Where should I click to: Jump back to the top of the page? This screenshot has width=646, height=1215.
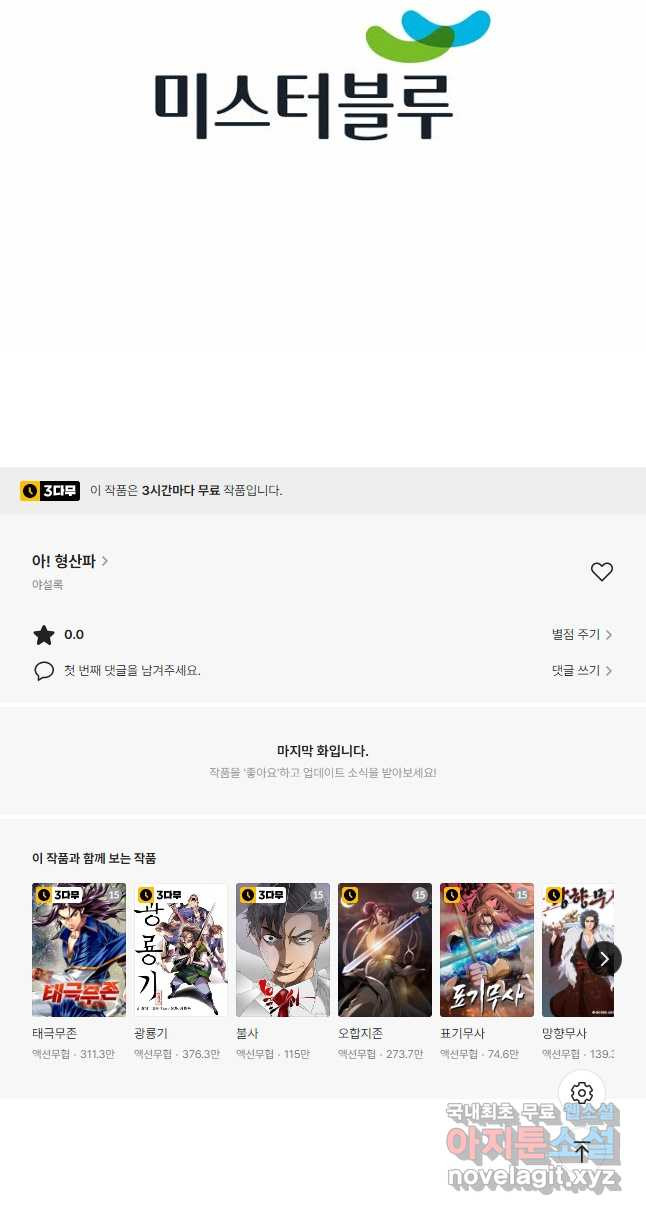582,1151
